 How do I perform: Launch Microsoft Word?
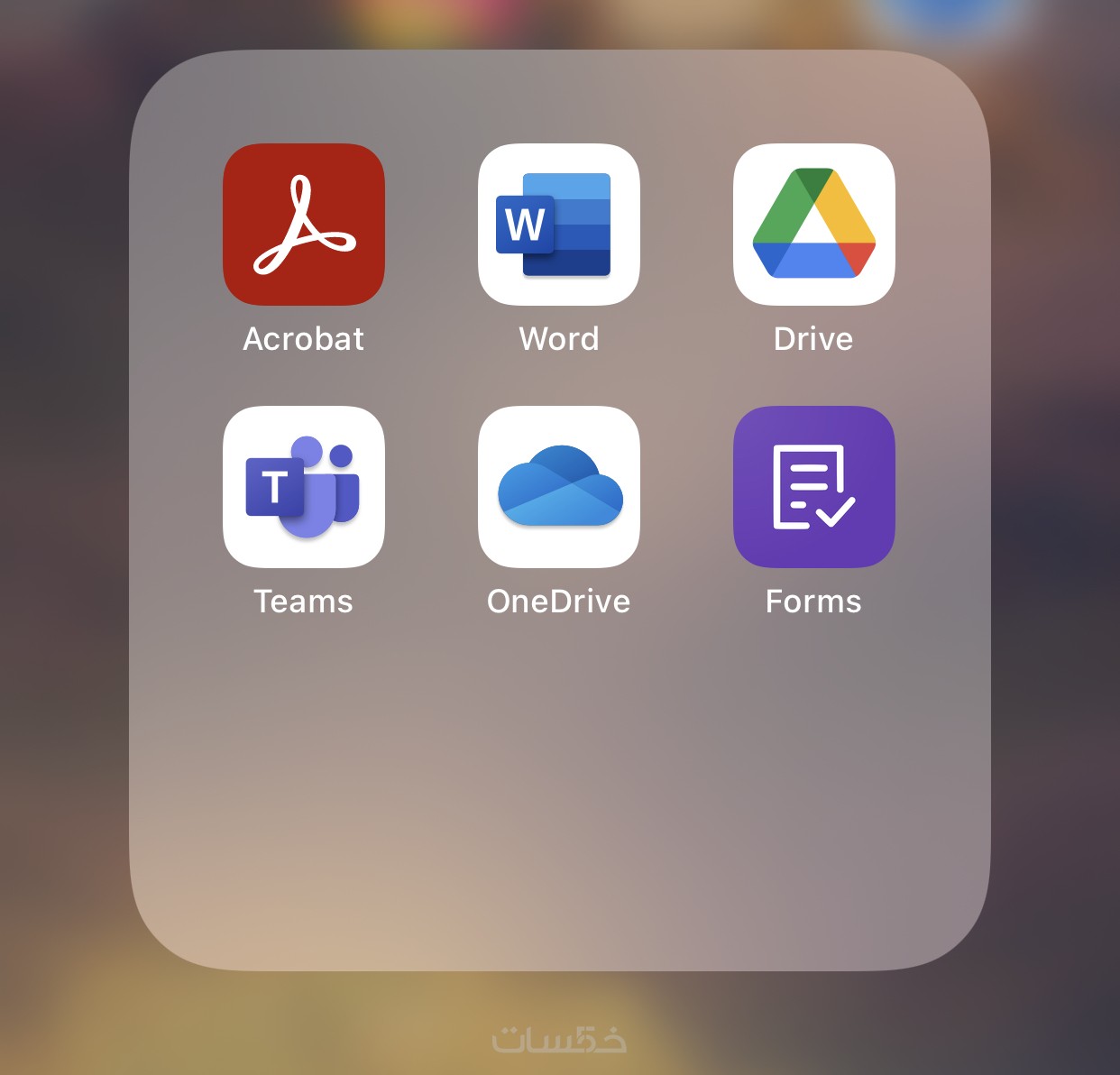tap(559, 225)
